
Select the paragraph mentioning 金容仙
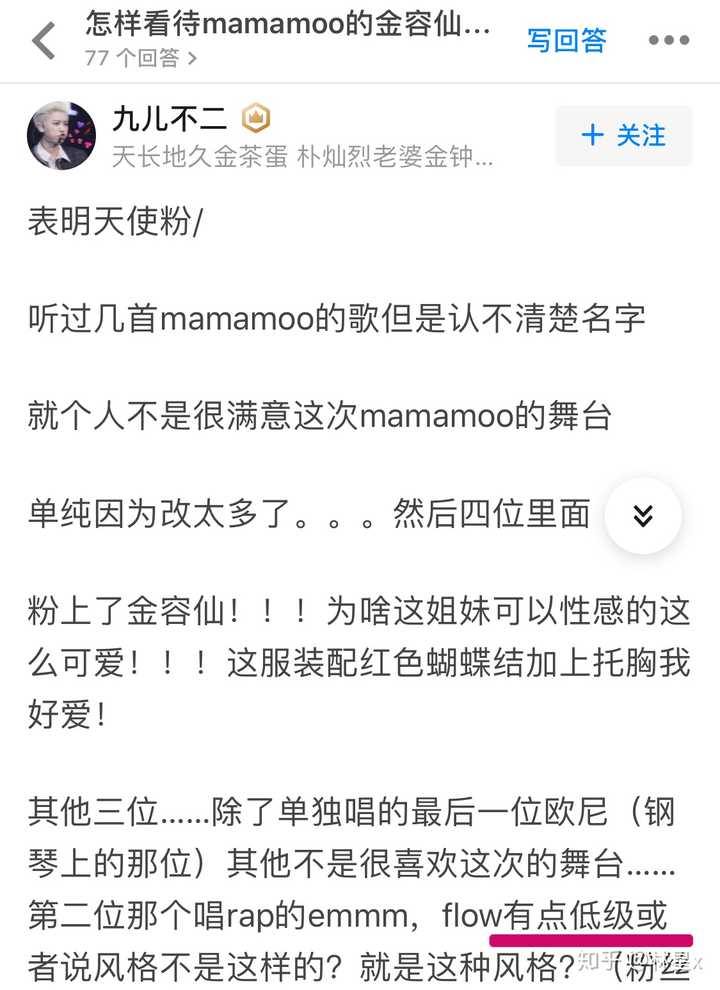tap(360, 648)
